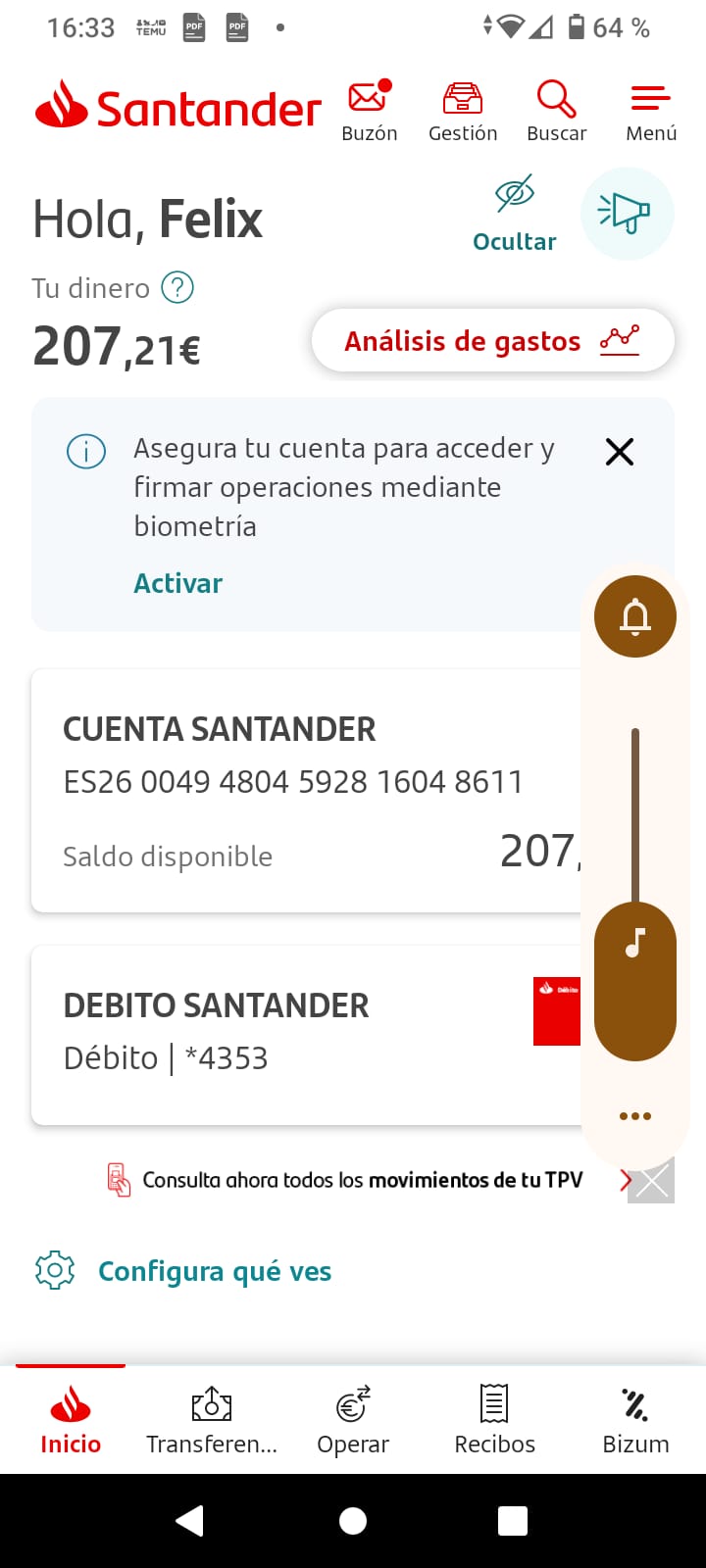Switch to the Operar tab
706x1568 pixels.
[x=353, y=1419]
